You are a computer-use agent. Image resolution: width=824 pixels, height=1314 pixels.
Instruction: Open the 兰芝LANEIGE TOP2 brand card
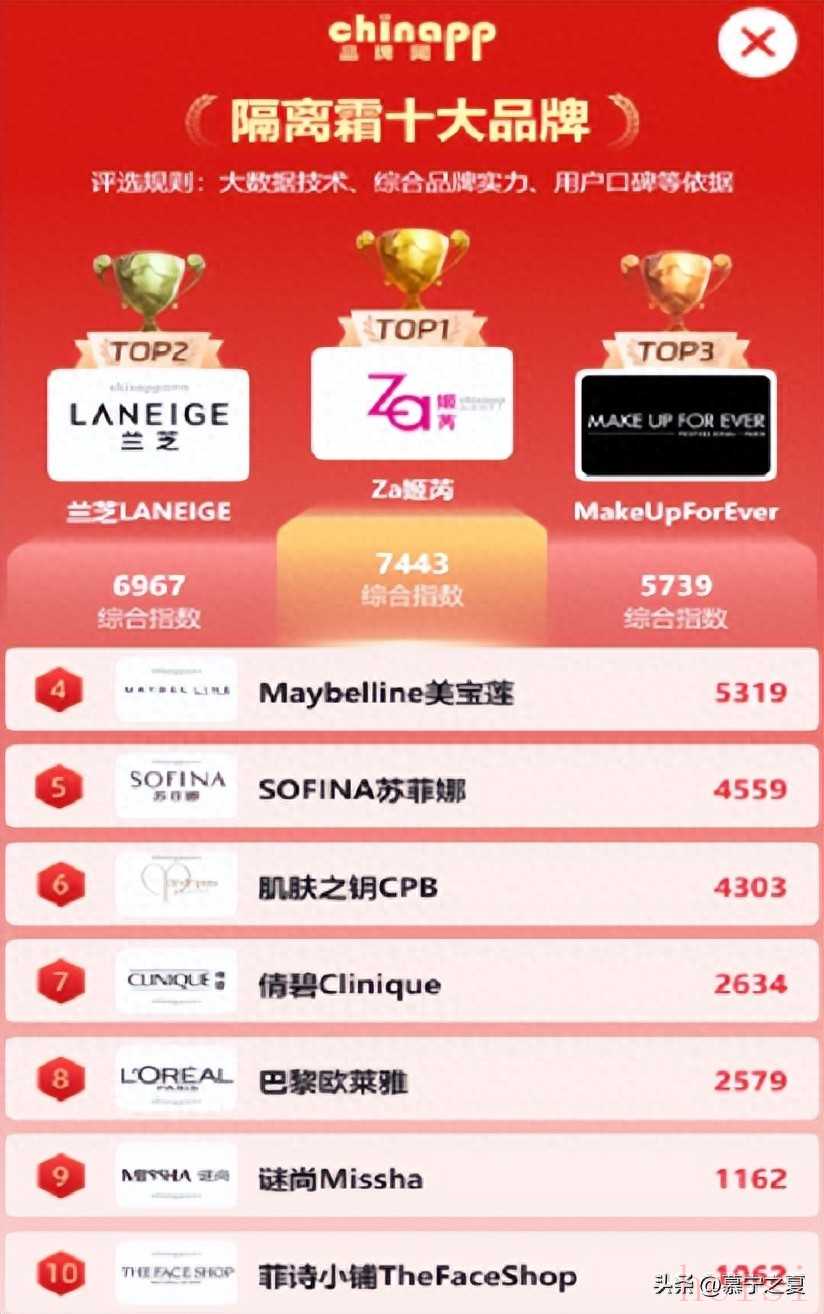[148, 424]
